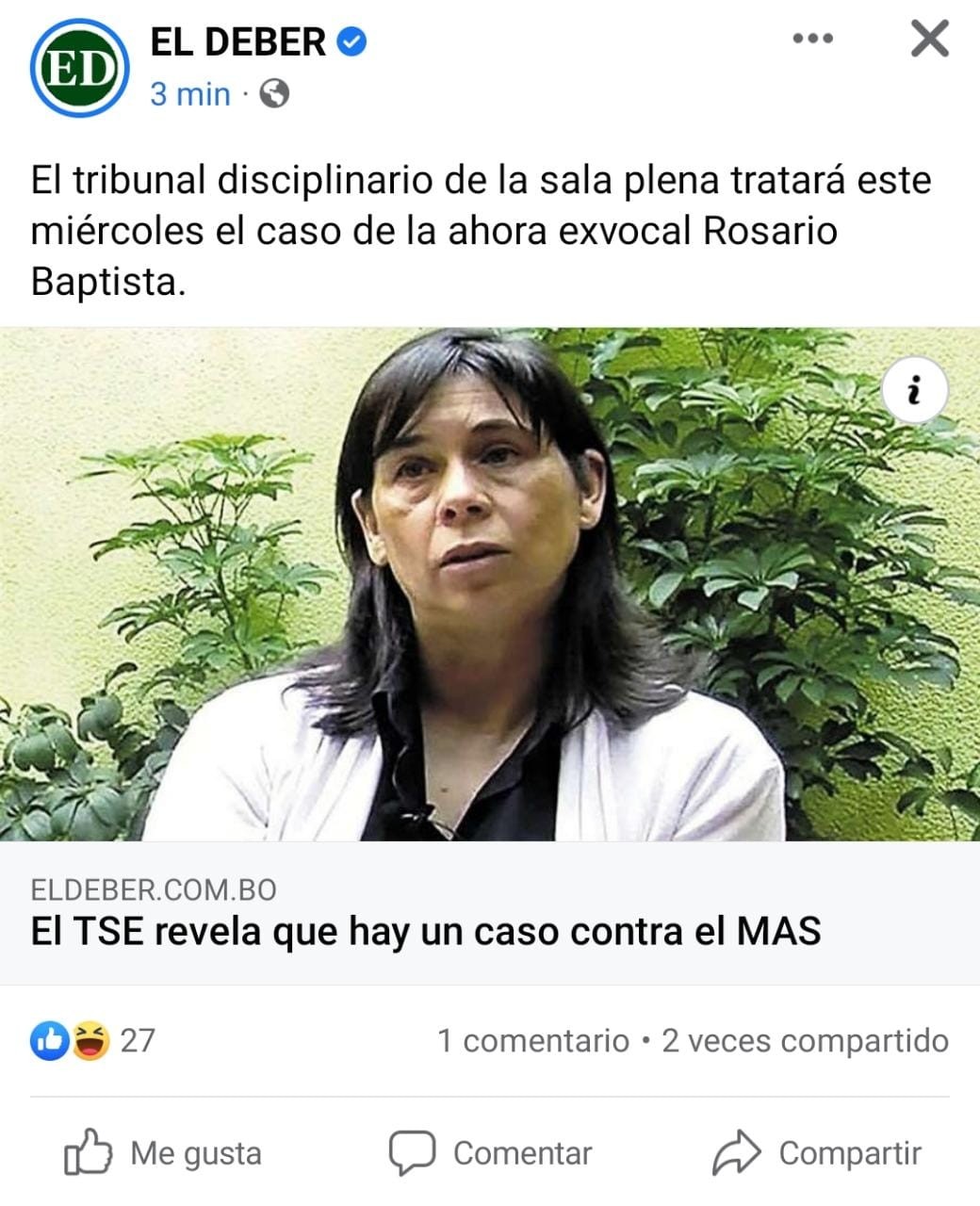Open EL DEBER page profile picture
The height and width of the screenshot is (1206, 980).
(78, 68)
